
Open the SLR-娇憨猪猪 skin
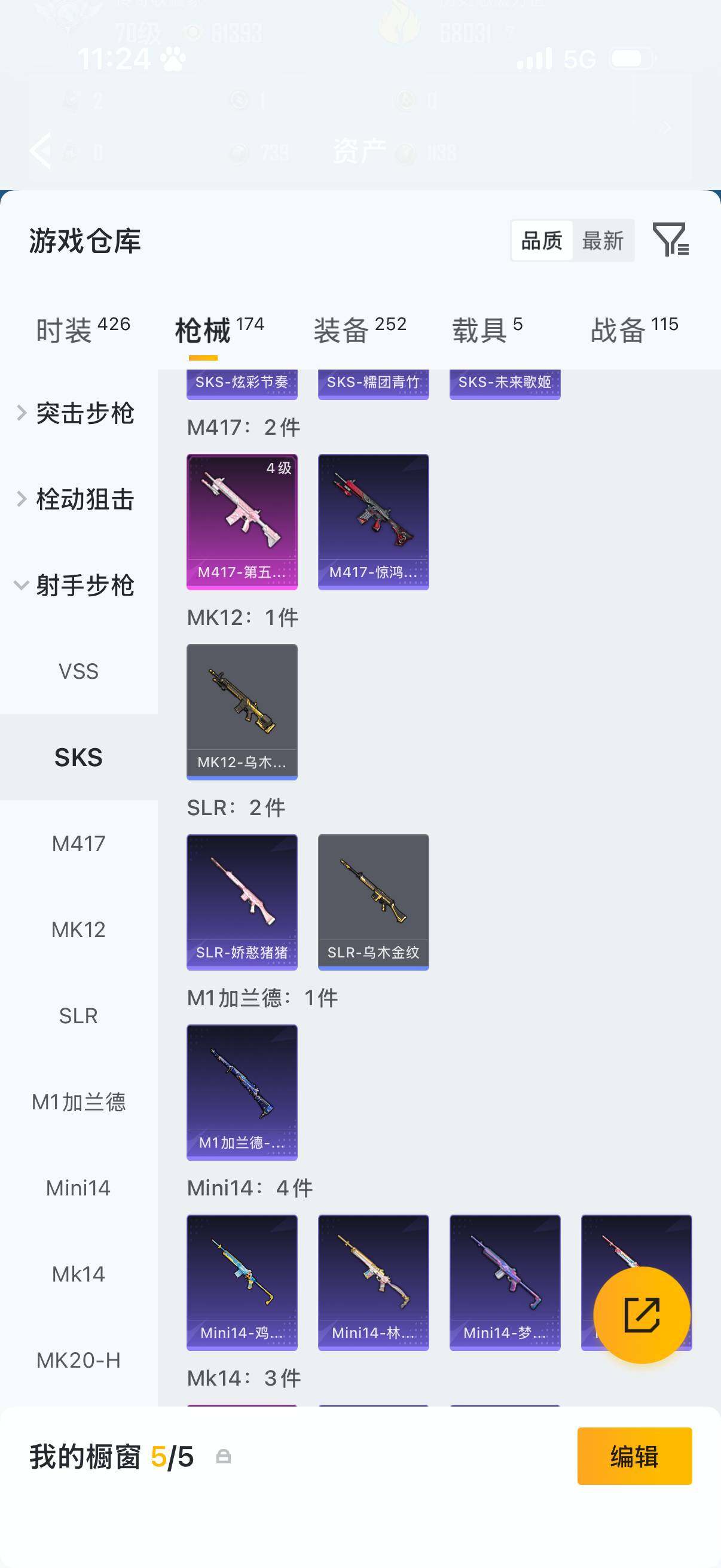click(x=242, y=901)
